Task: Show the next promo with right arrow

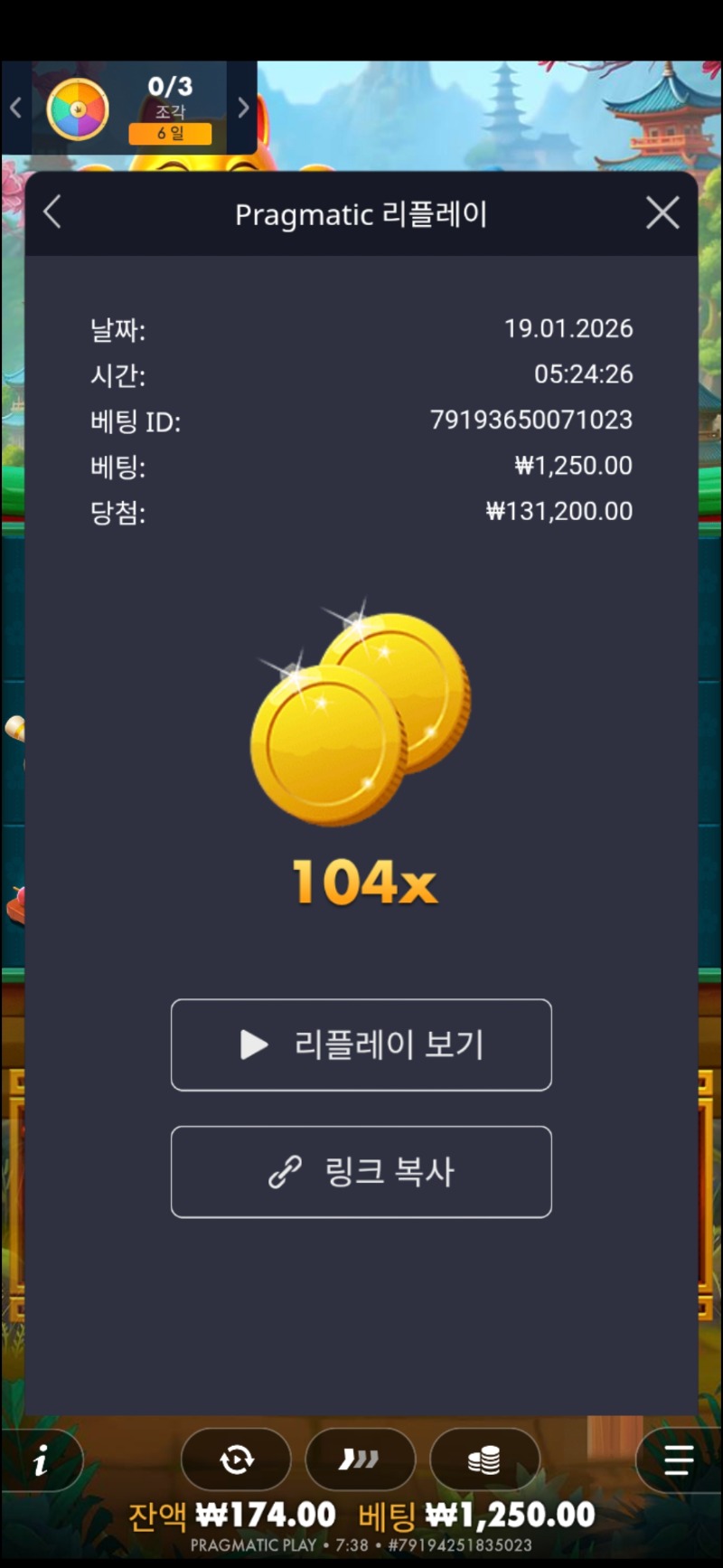Action: click(x=243, y=109)
